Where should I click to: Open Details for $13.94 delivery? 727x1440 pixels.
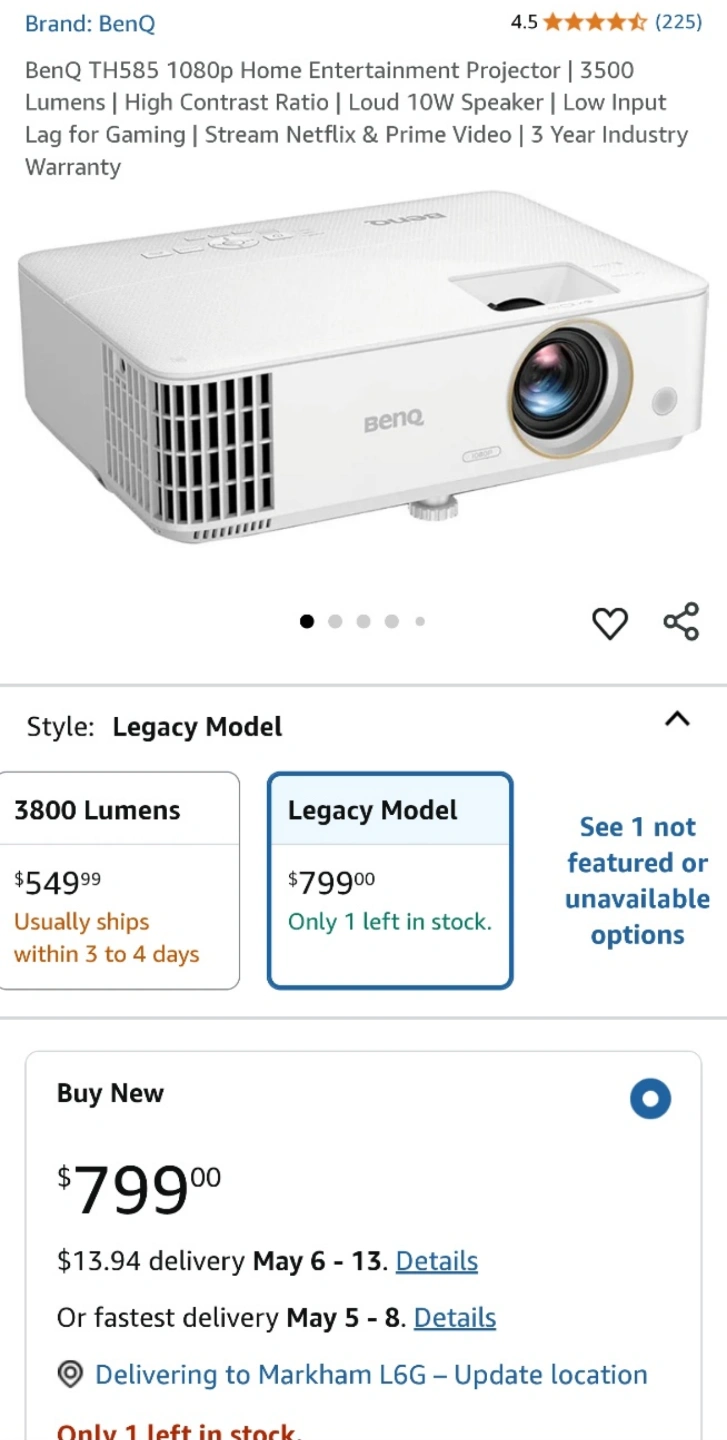click(437, 1261)
